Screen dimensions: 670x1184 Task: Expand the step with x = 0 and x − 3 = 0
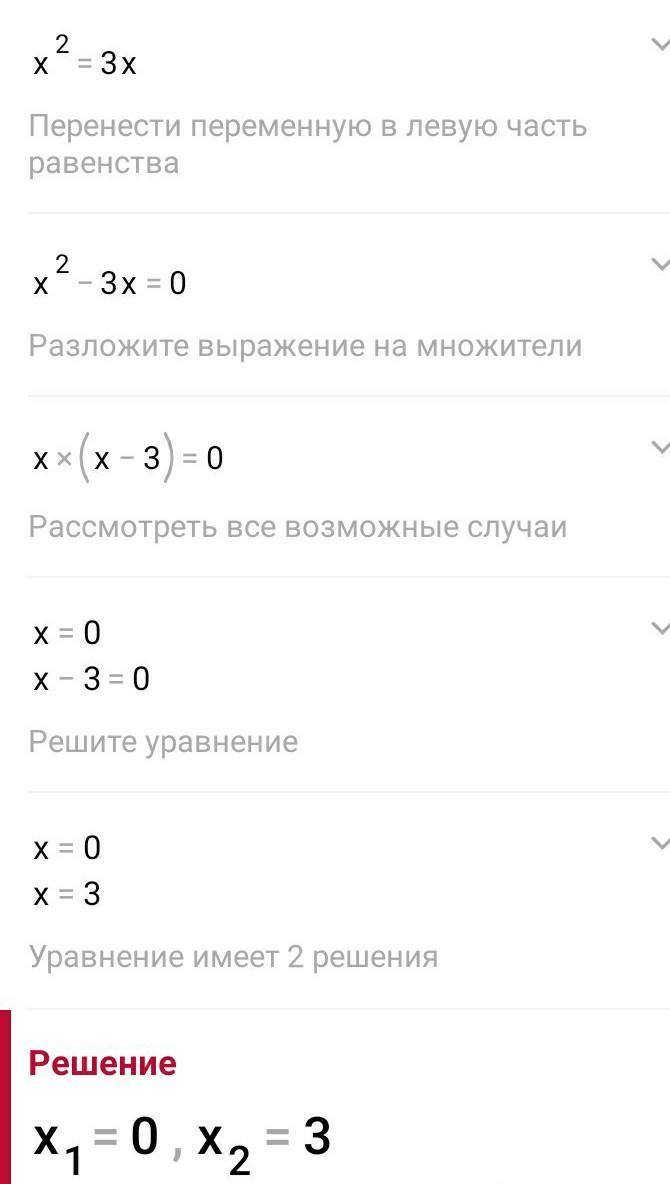(659, 629)
